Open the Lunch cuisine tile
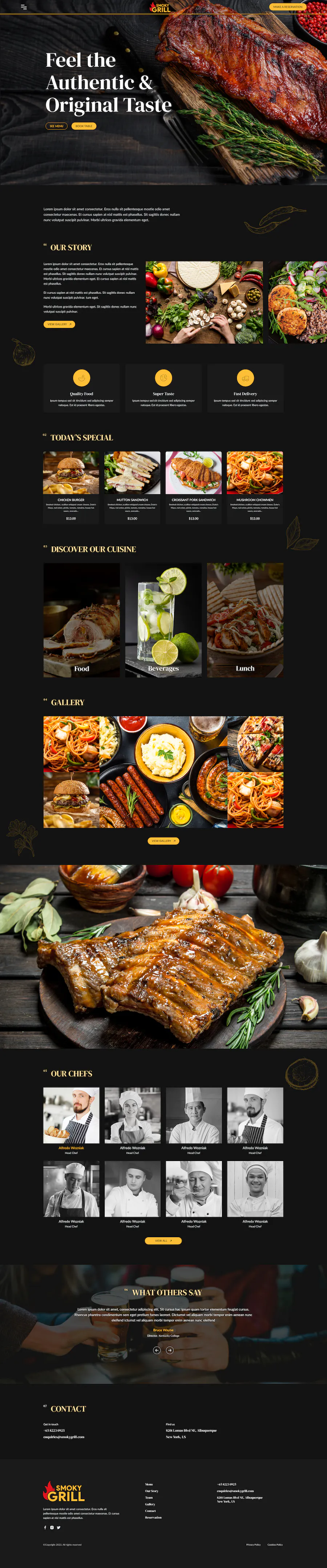Image resolution: width=327 pixels, height=1568 pixels. (245, 620)
